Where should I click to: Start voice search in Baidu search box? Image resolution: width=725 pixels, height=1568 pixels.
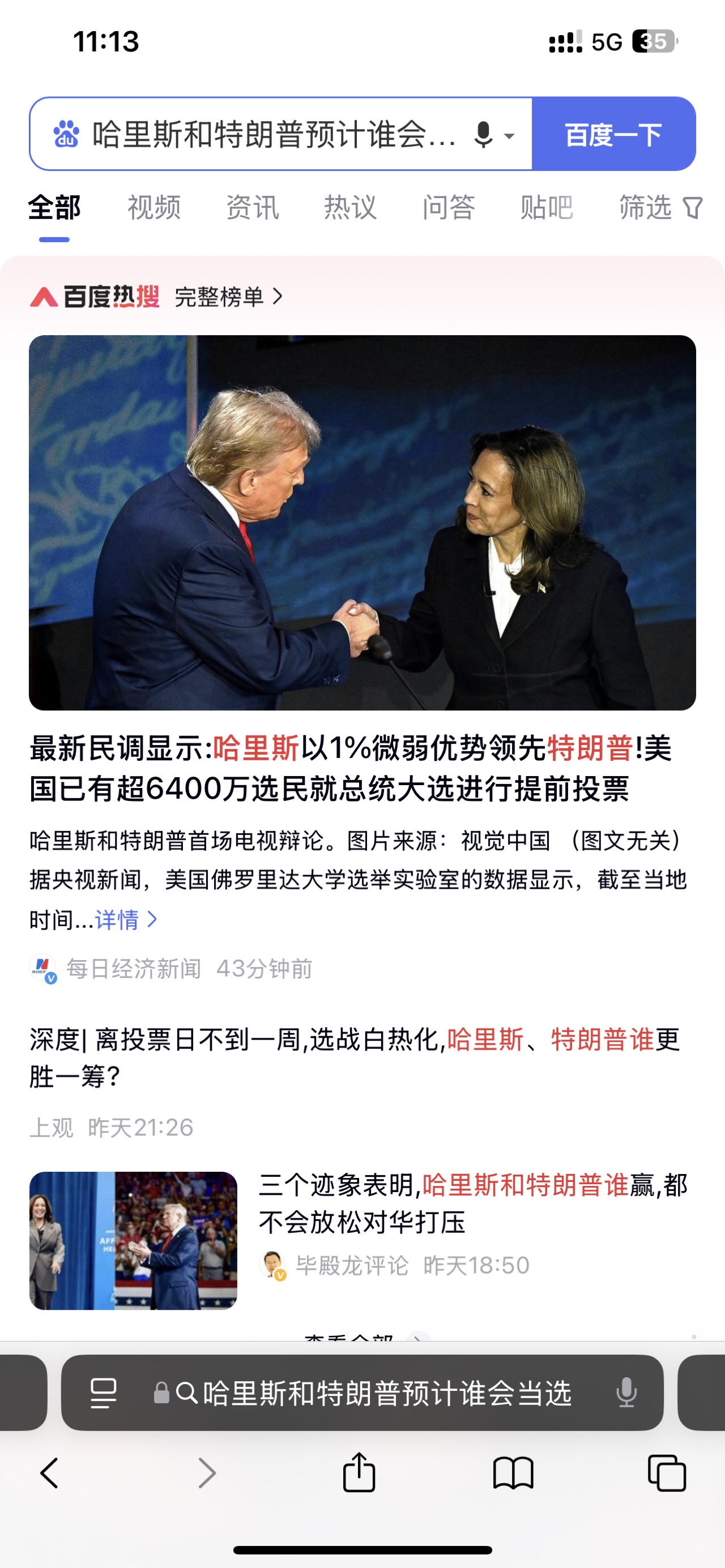click(x=484, y=135)
